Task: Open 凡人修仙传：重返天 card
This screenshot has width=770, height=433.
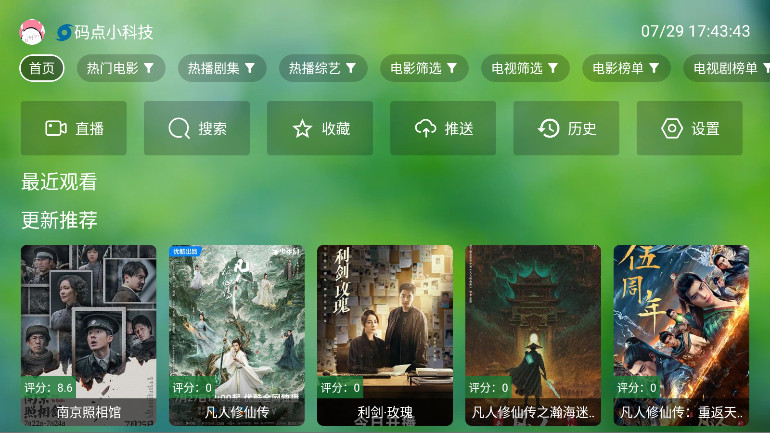Action: [x=681, y=335]
